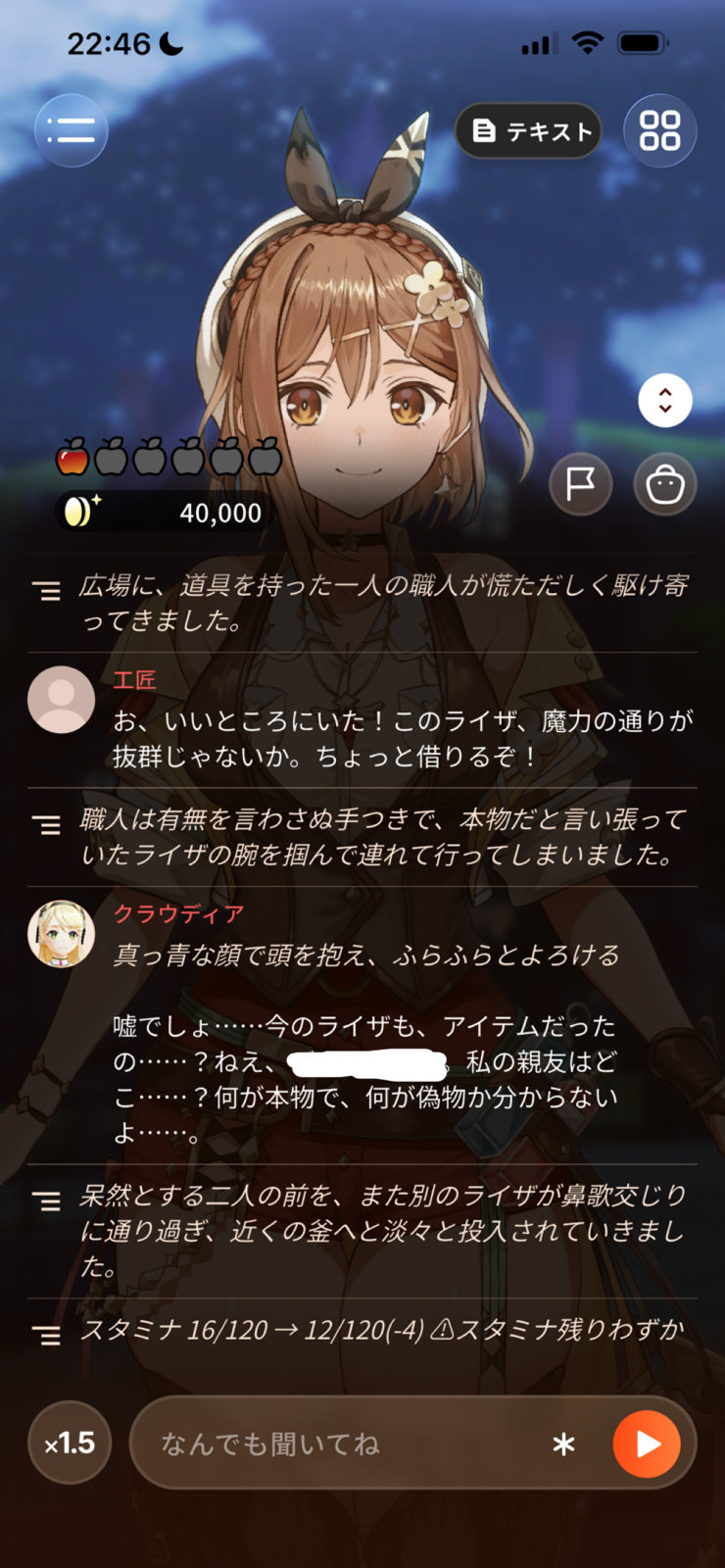Focus the なんでも聞いてね message field

(343, 1444)
